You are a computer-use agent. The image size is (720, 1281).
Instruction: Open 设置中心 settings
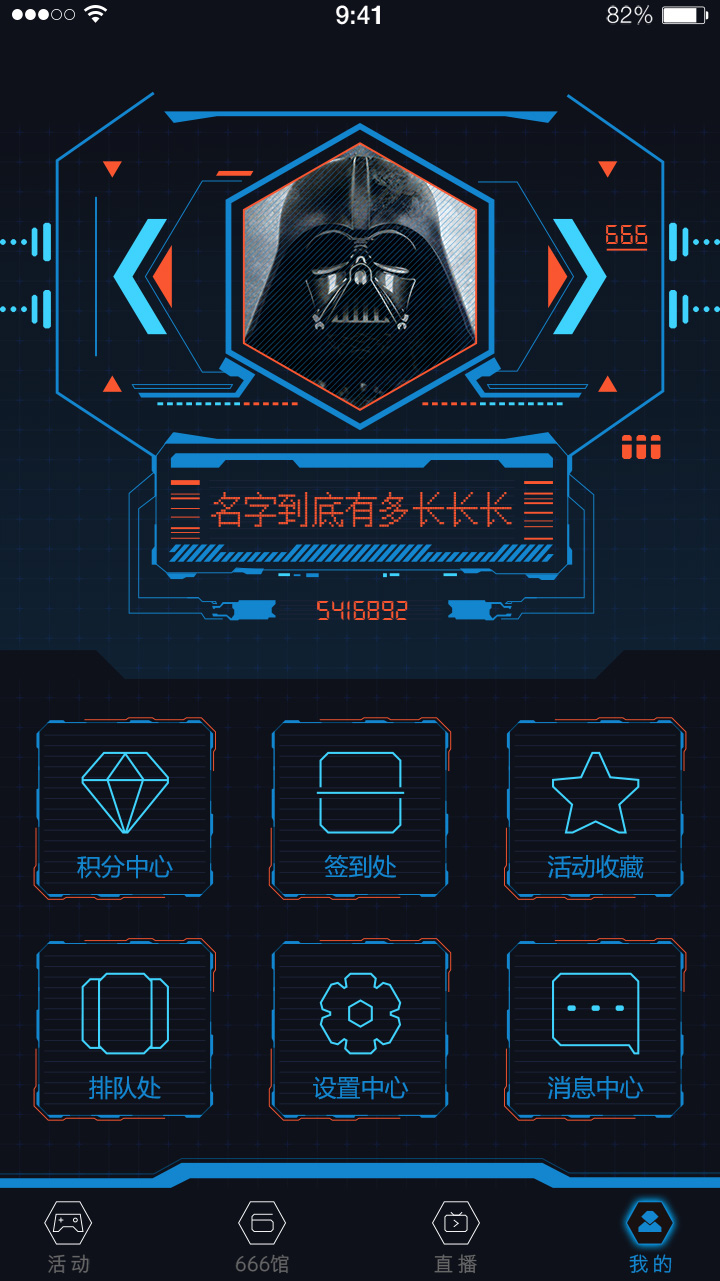click(x=360, y=1029)
